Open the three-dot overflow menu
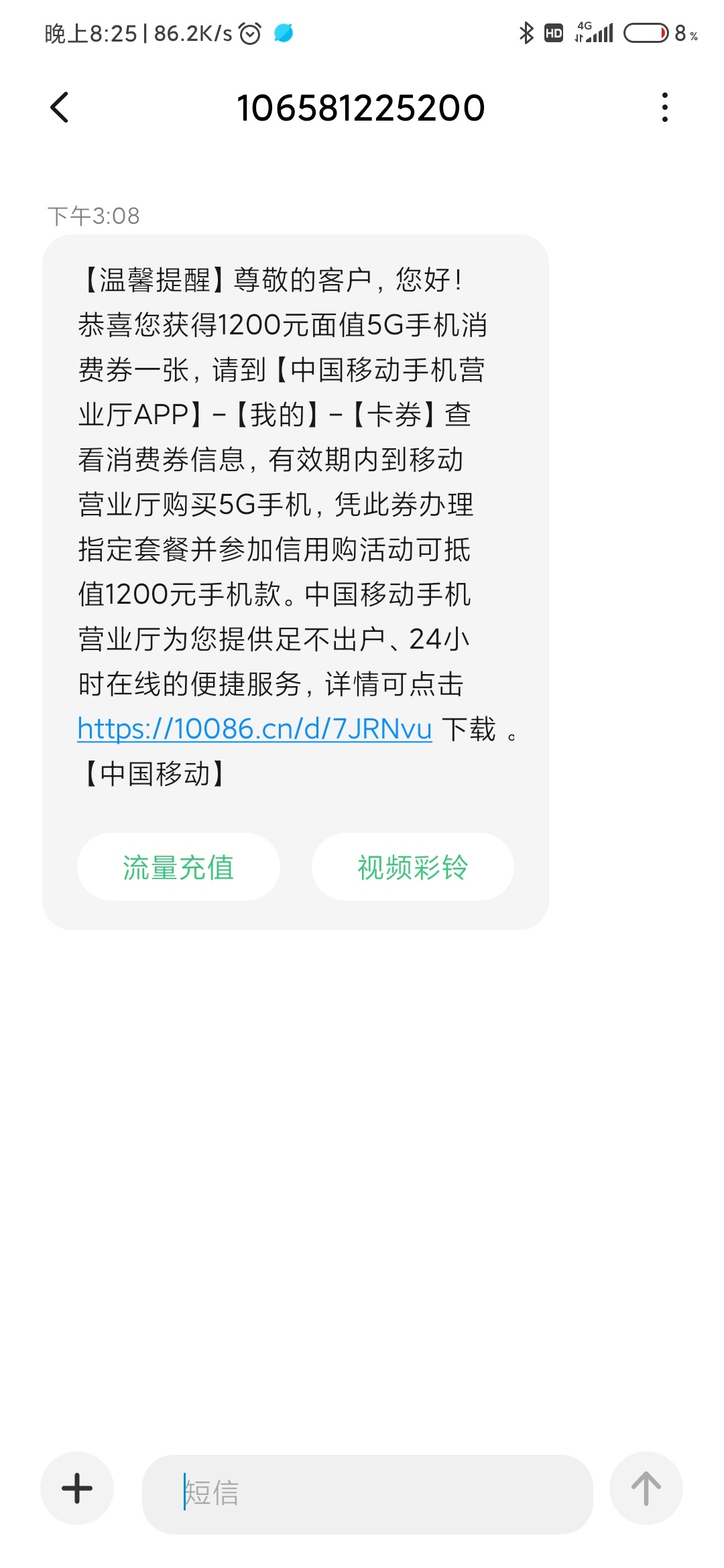 point(664,107)
